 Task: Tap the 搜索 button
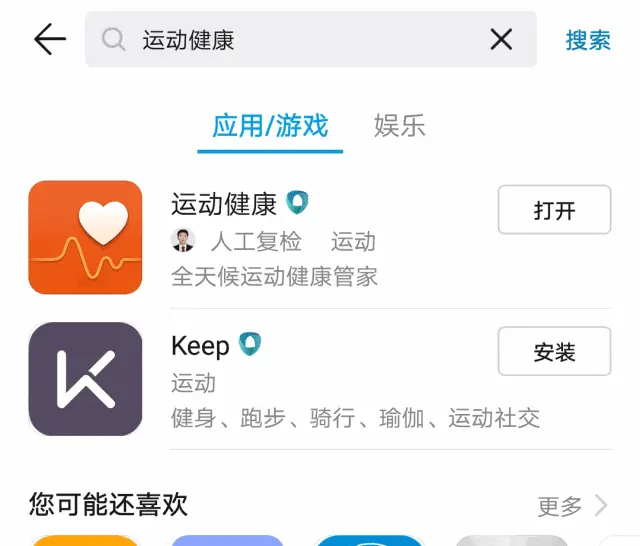(588, 40)
